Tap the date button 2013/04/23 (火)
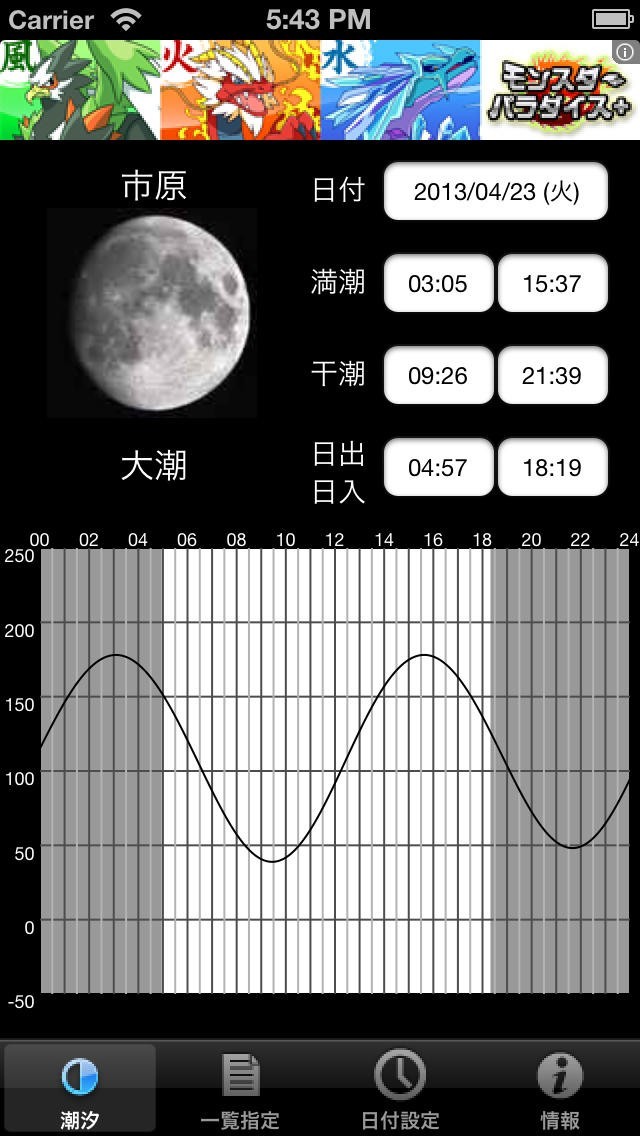 (x=496, y=192)
